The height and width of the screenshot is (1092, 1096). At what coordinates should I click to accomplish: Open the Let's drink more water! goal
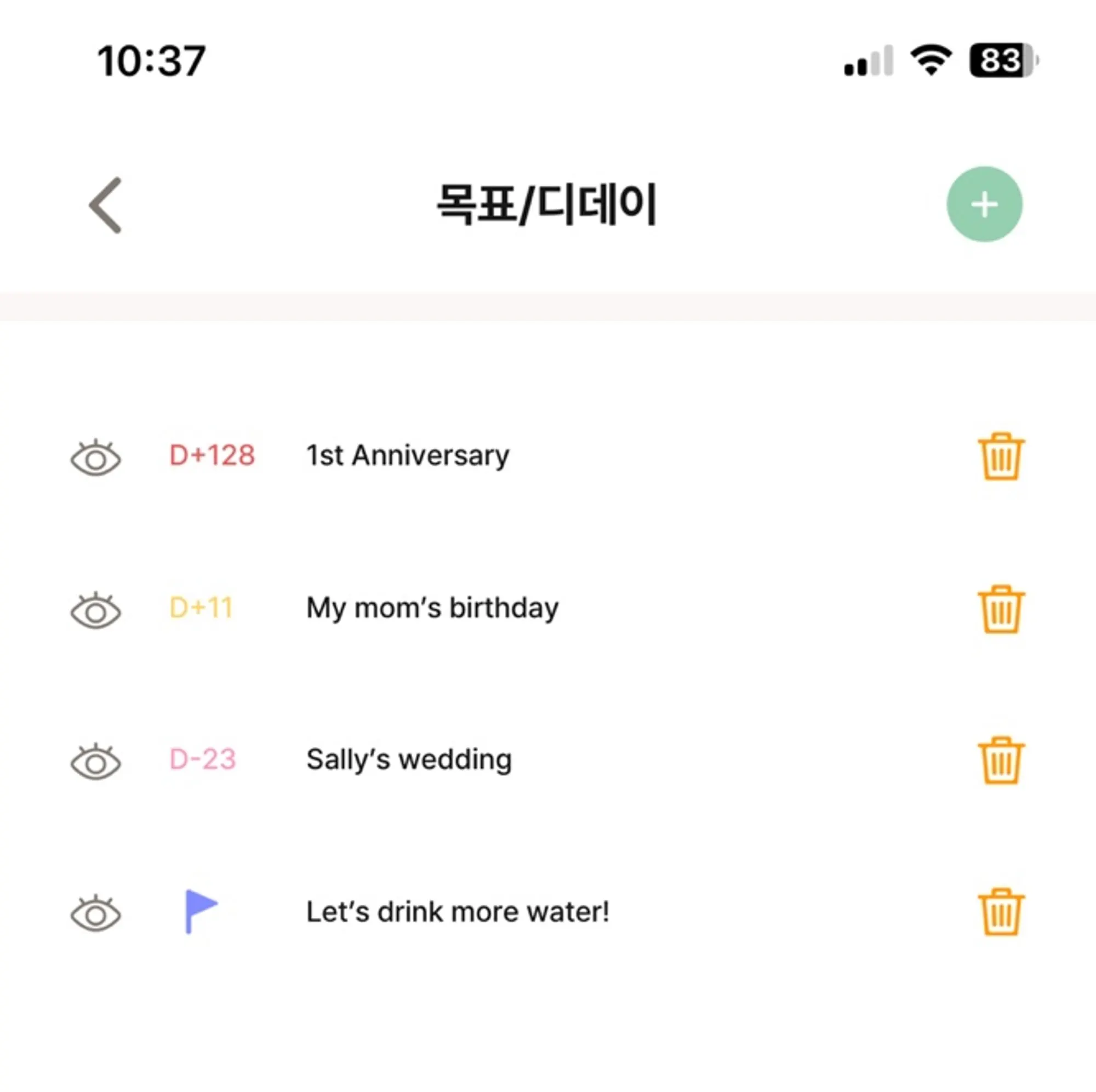tap(457, 912)
